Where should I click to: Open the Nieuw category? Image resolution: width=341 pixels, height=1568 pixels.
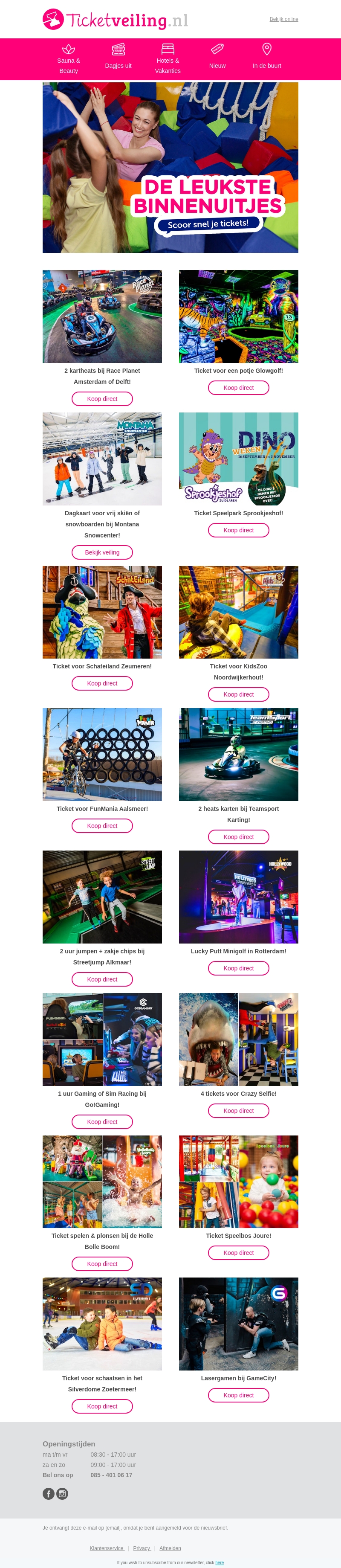[217, 59]
